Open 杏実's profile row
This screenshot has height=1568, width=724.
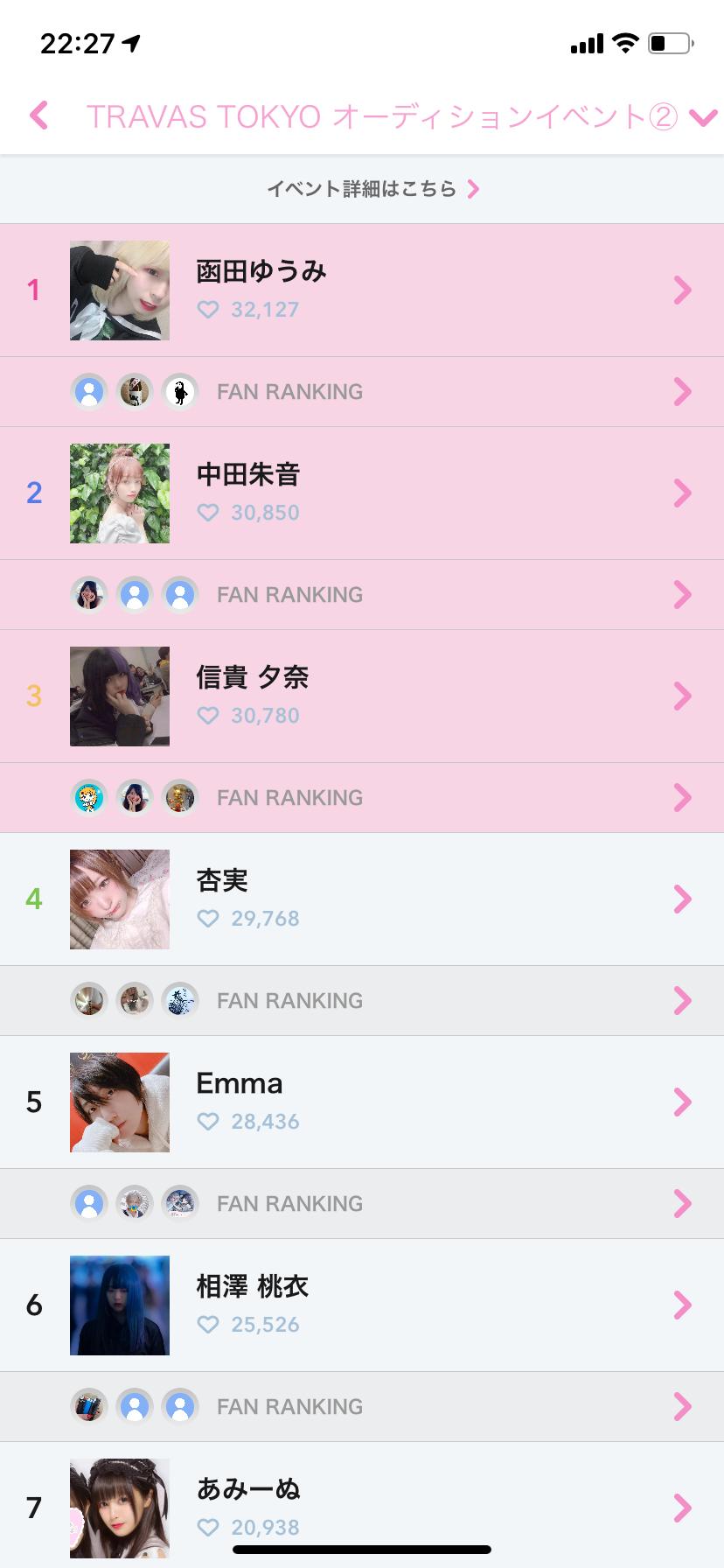tap(362, 899)
